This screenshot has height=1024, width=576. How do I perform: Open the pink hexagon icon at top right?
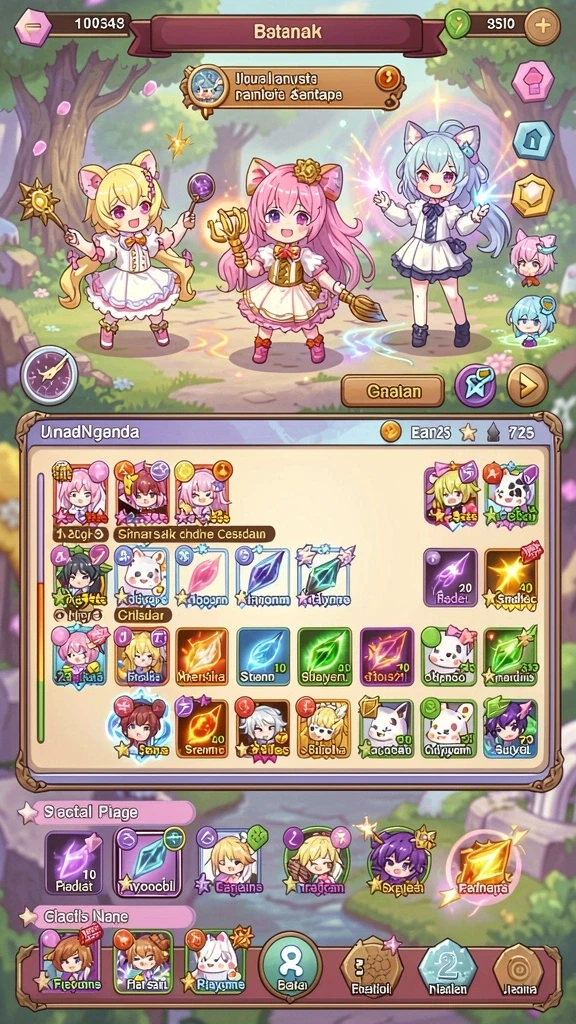coord(533,82)
